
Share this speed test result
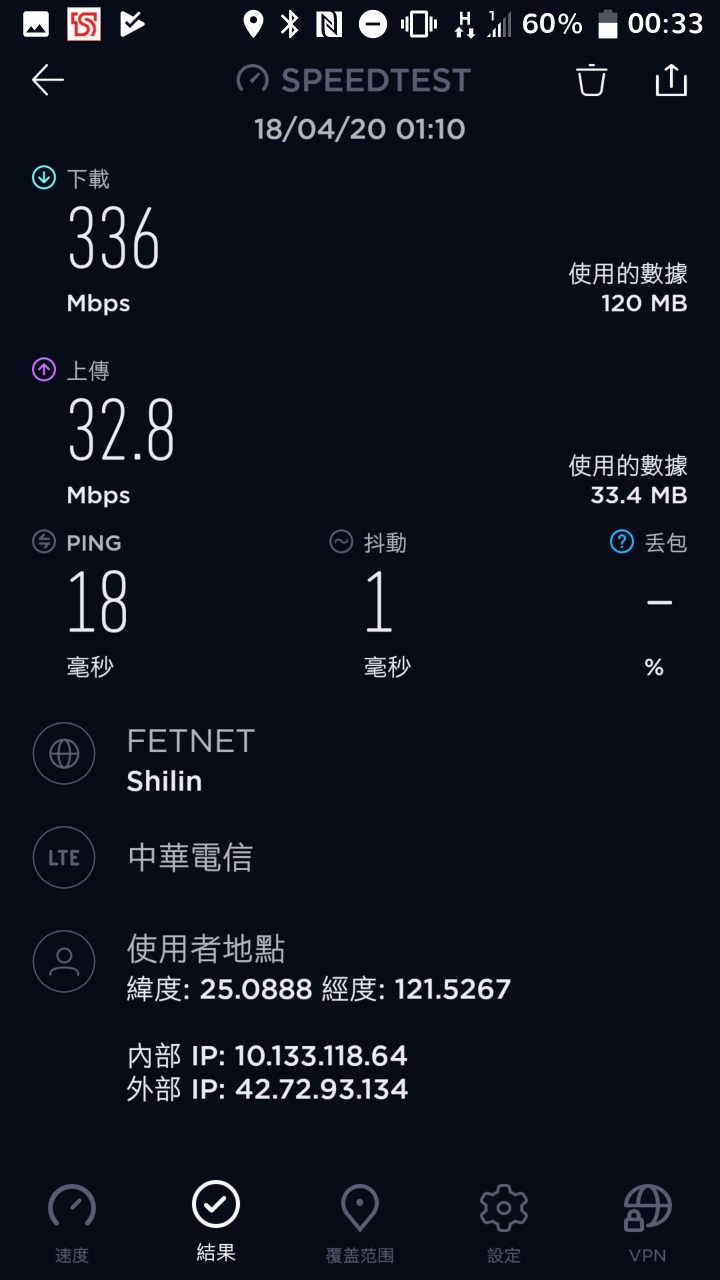[x=671, y=80]
